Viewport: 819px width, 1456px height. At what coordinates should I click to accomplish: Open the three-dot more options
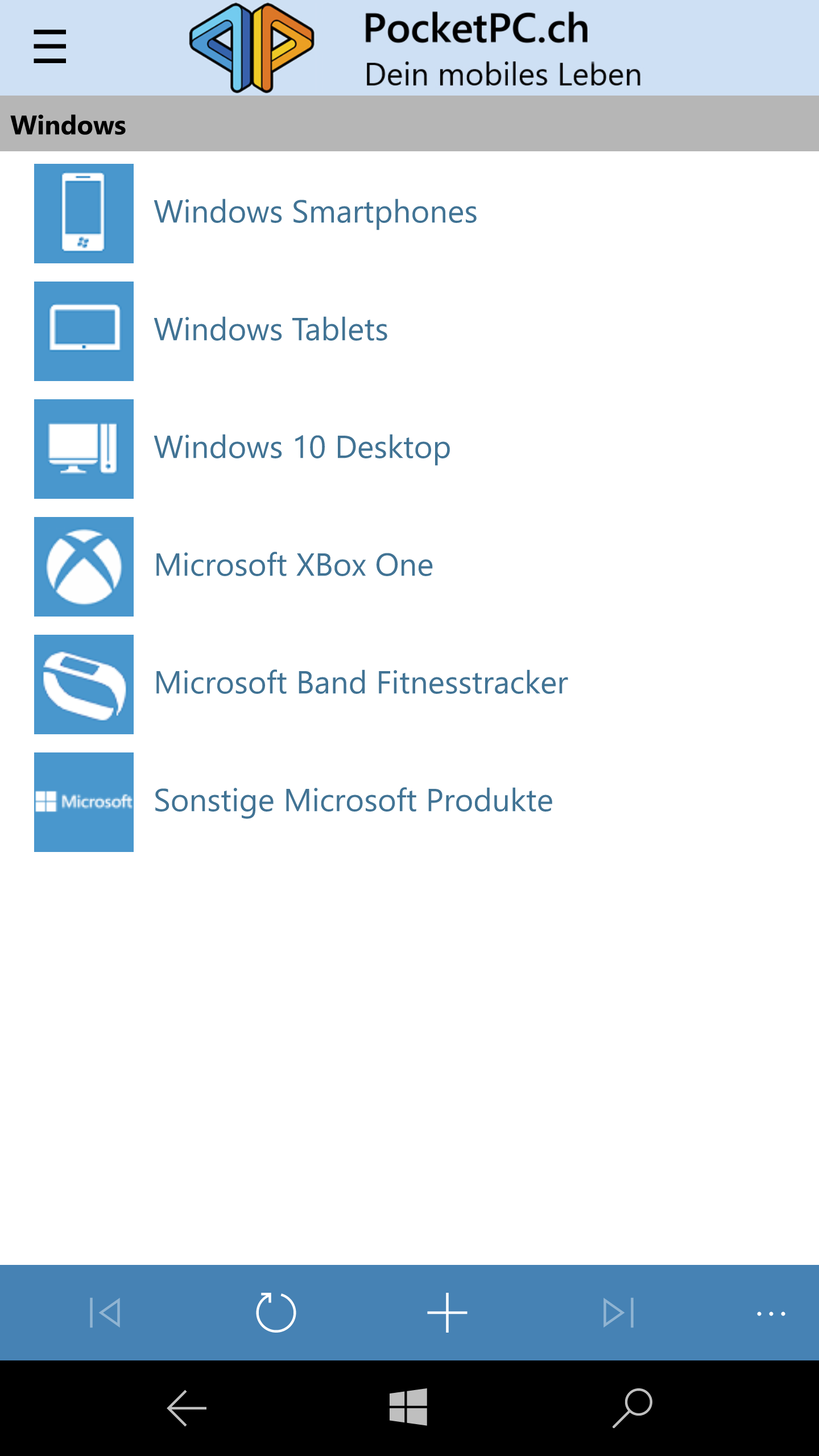pos(771,1313)
